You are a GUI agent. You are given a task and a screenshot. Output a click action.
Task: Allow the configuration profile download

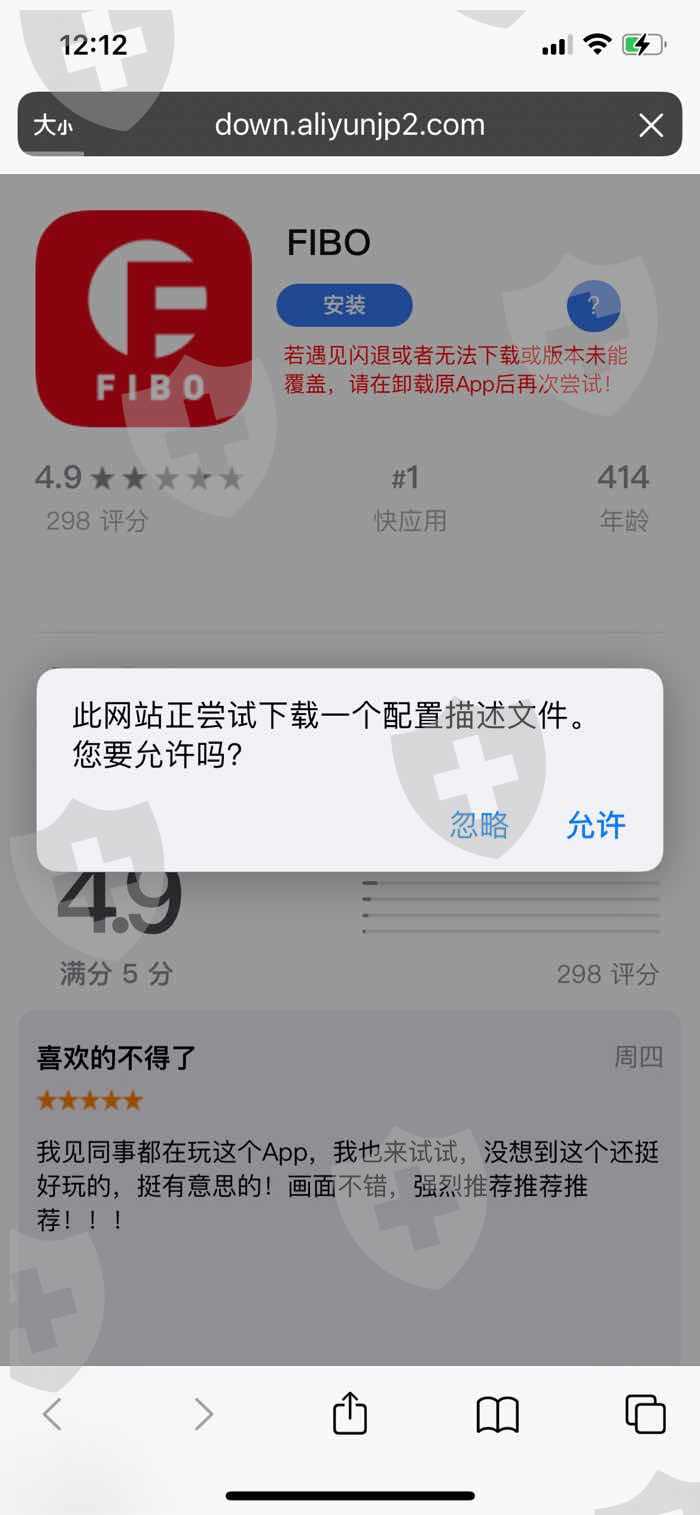coord(595,825)
